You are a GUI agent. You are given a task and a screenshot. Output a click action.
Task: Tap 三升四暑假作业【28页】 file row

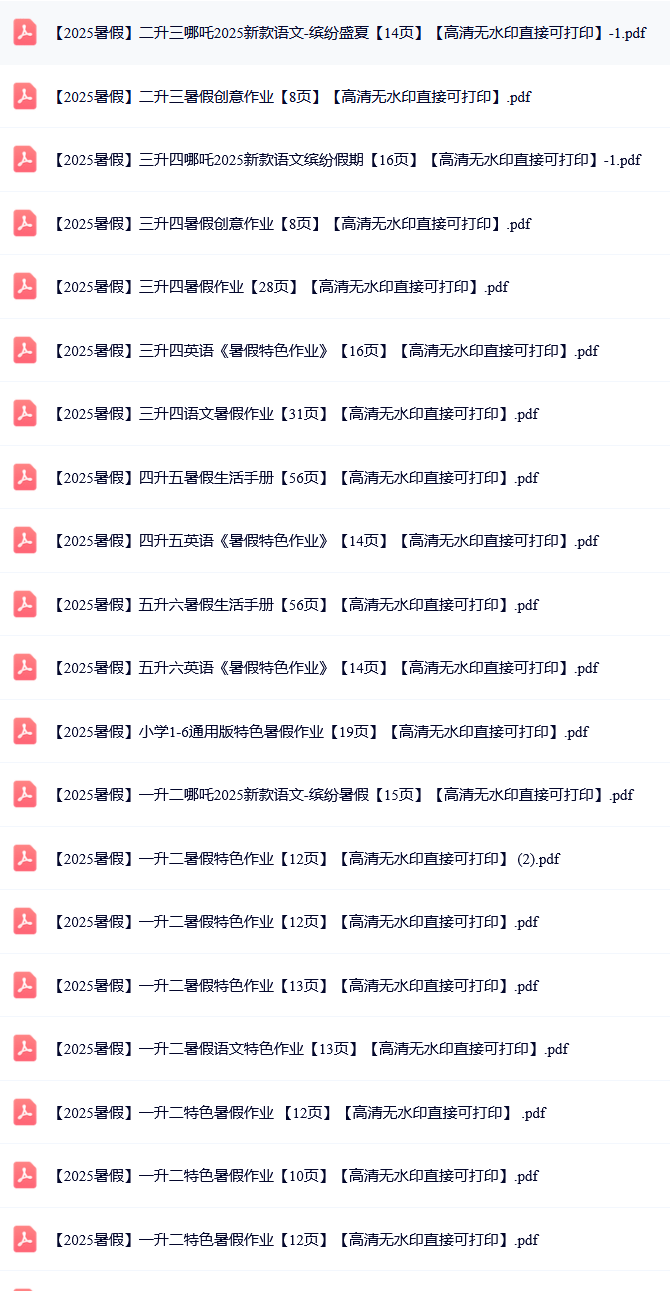coord(280,287)
